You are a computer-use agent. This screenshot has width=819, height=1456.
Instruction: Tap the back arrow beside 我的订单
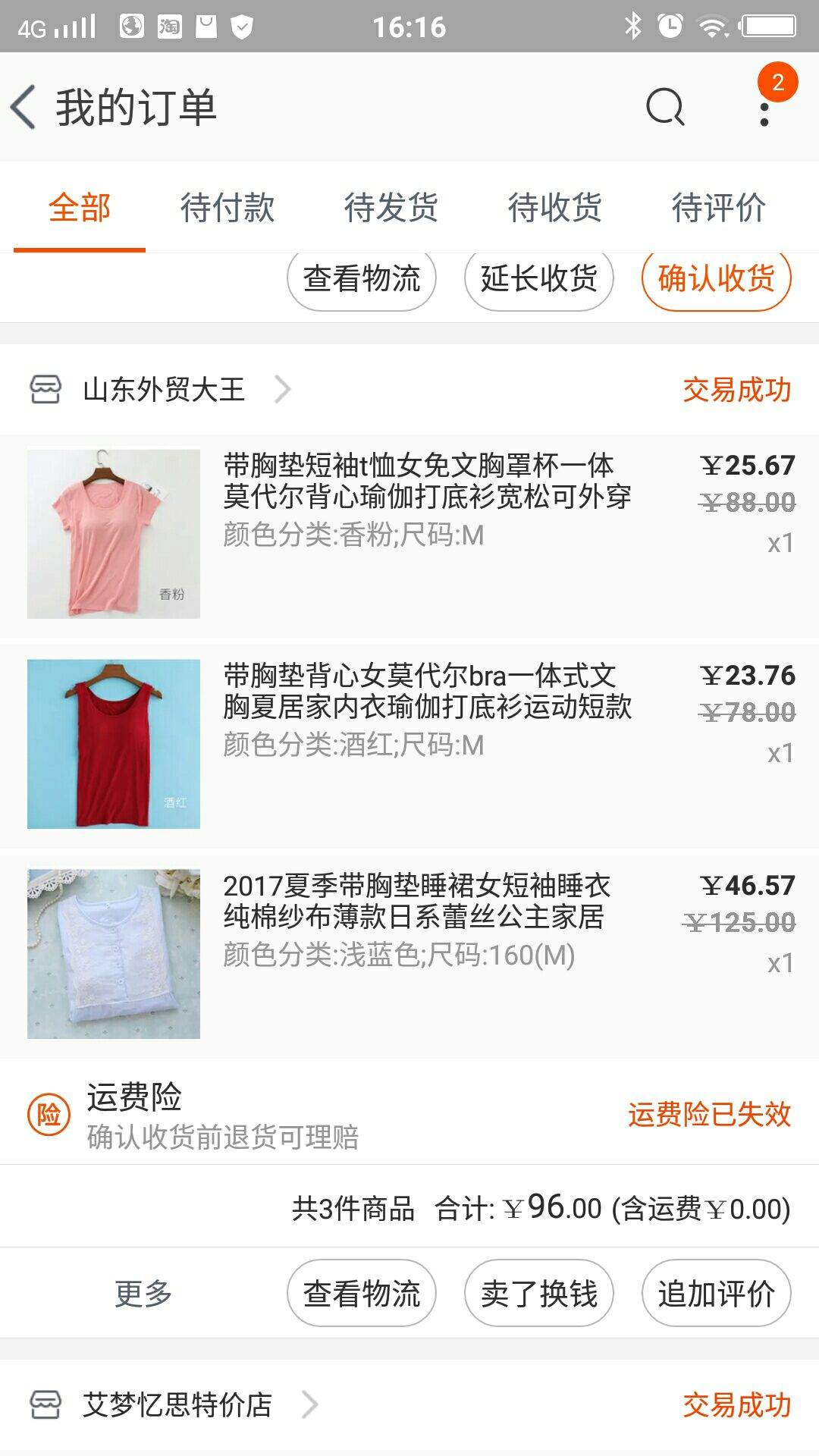click(25, 106)
